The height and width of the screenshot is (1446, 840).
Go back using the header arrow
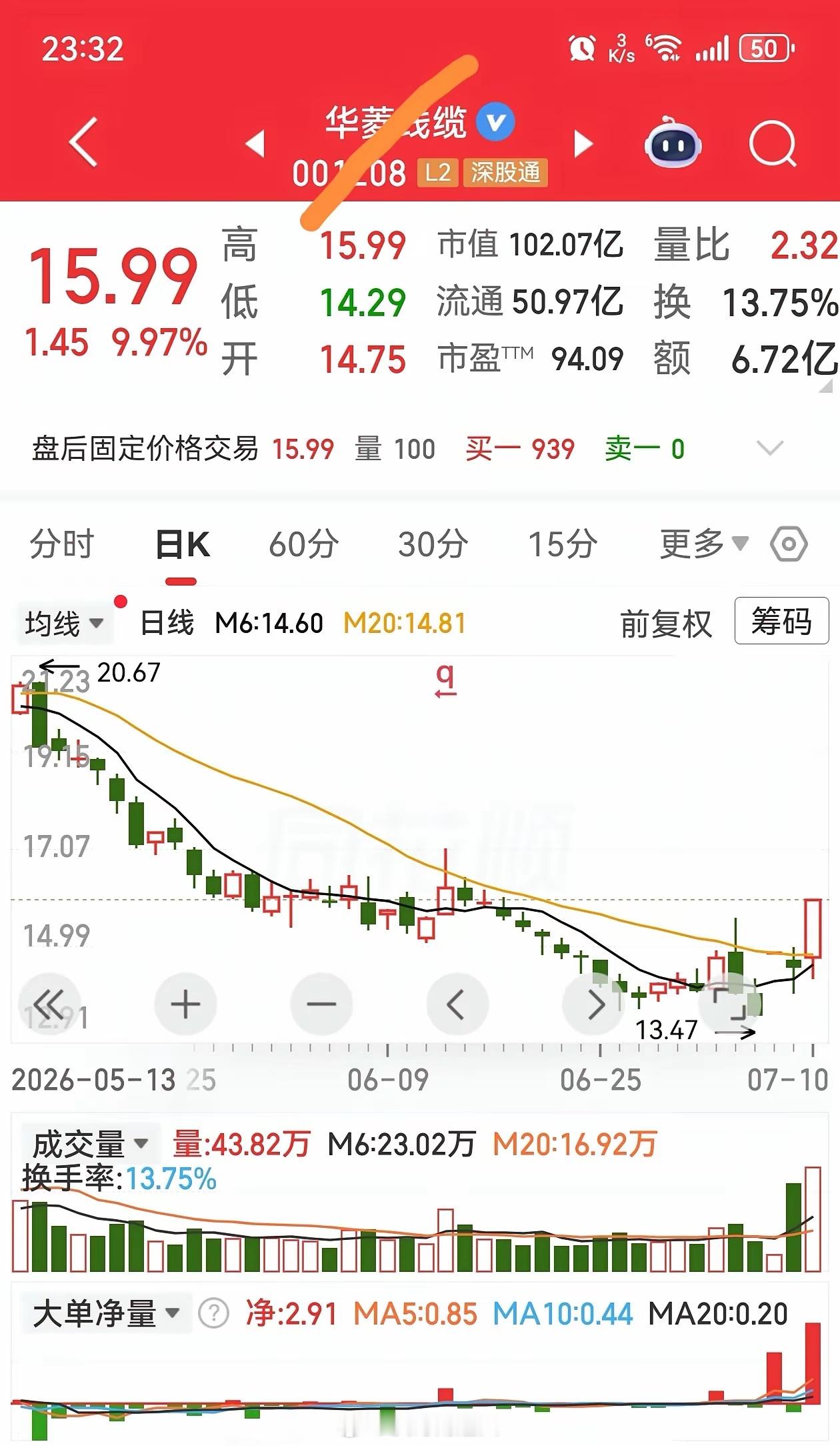(85, 142)
